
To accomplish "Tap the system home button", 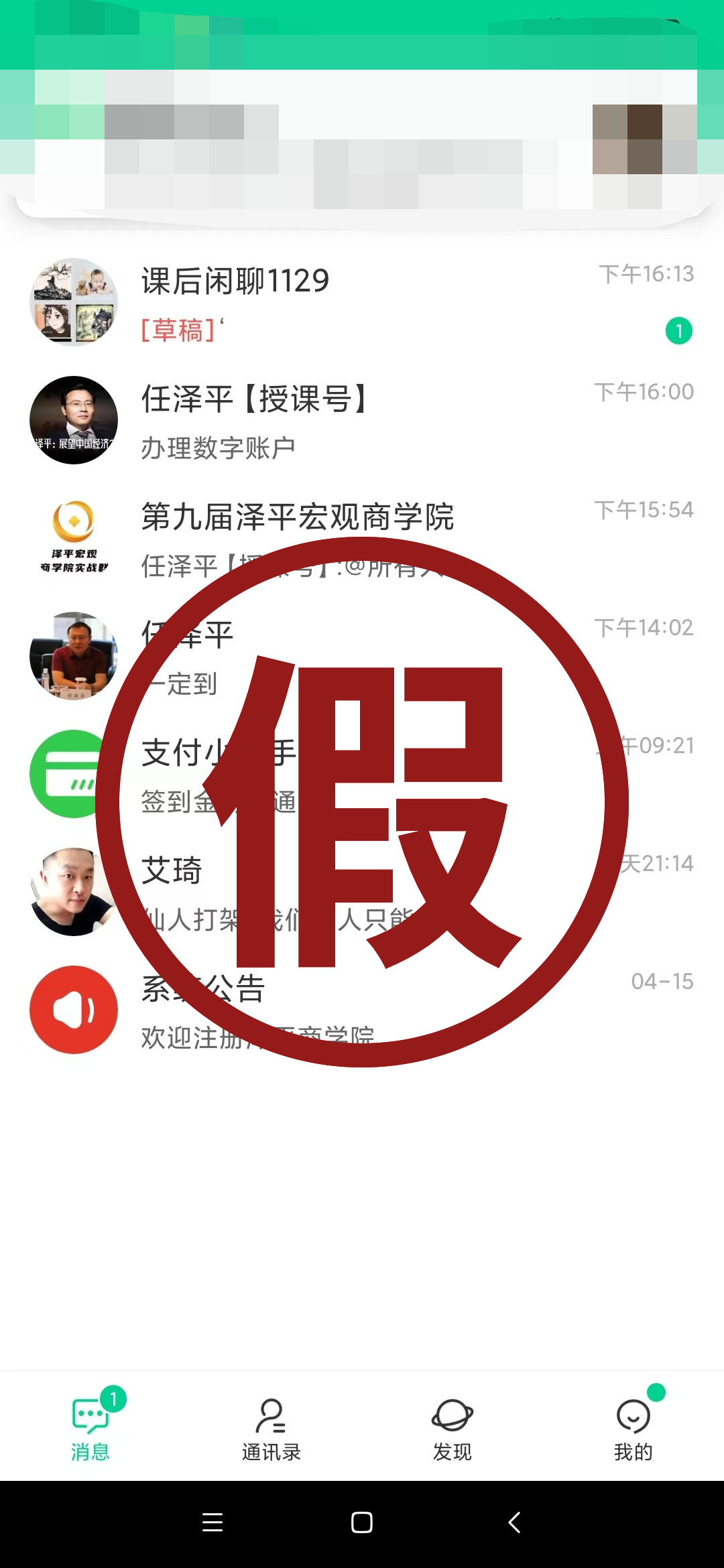I will pyautogui.click(x=362, y=1522).
